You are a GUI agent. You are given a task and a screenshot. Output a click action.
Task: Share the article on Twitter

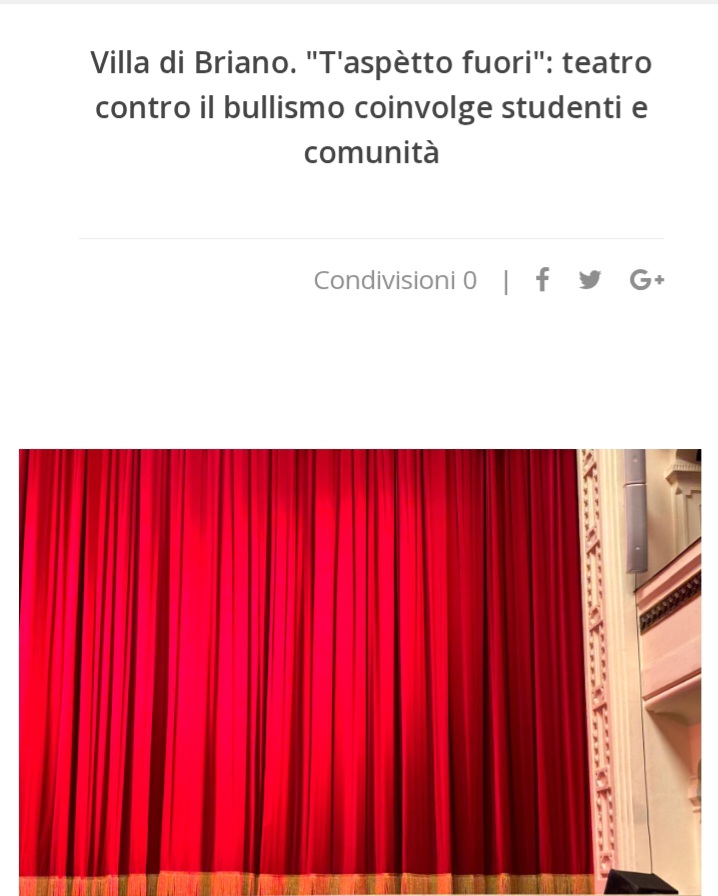coord(590,280)
